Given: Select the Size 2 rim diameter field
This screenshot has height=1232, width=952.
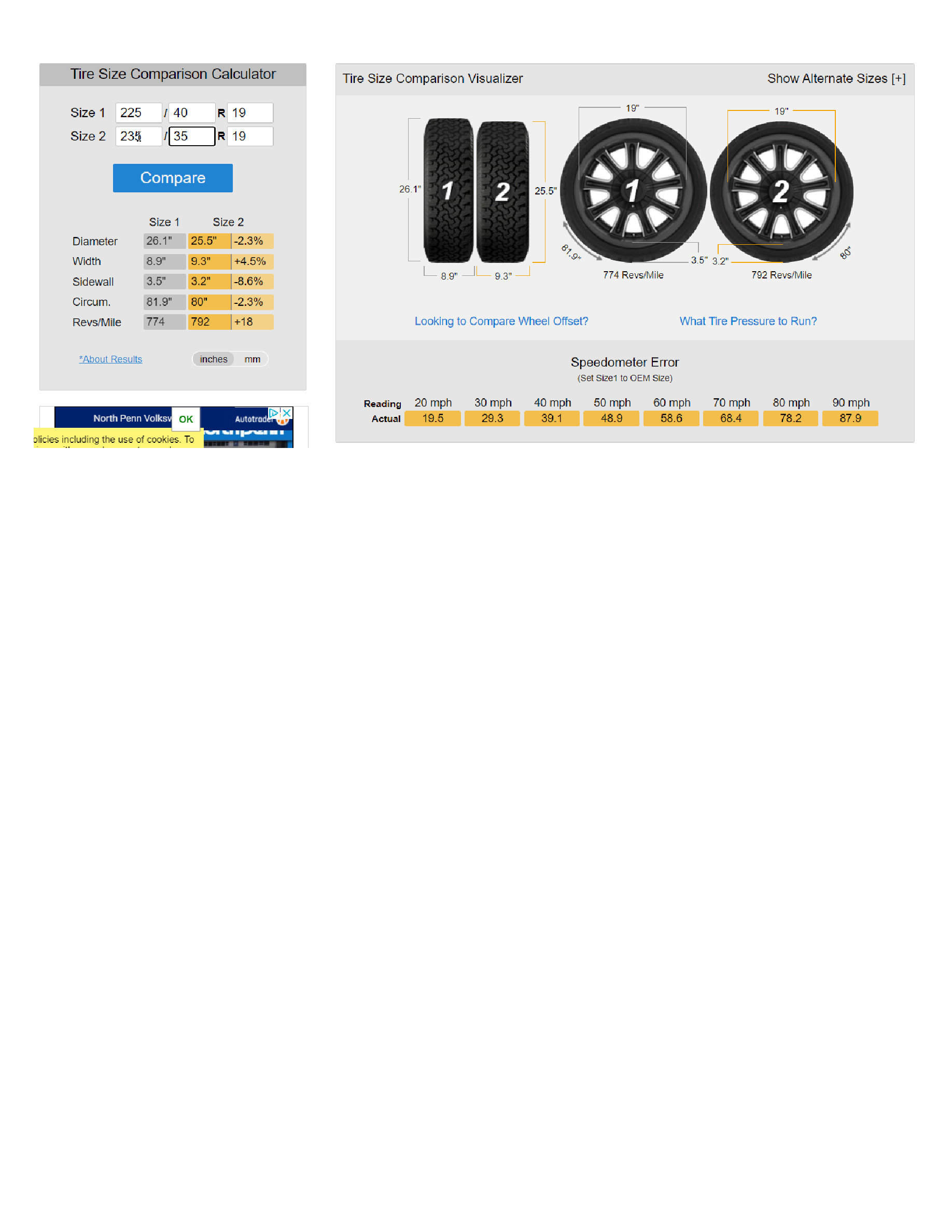Looking at the screenshot, I should pyautogui.click(x=250, y=136).
